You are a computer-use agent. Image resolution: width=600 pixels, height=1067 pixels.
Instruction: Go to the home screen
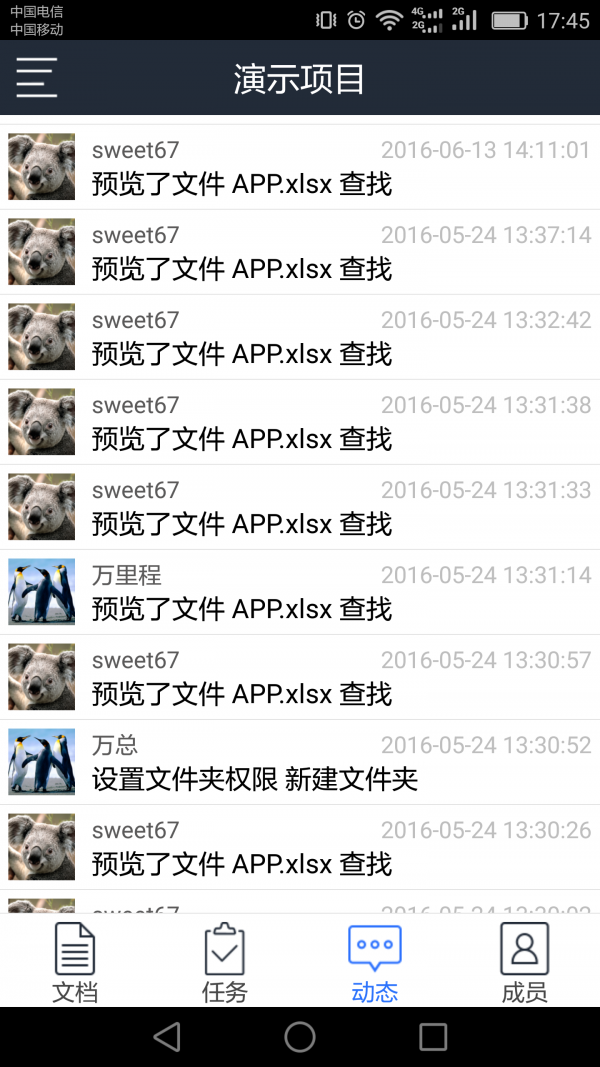(300, 1037)
